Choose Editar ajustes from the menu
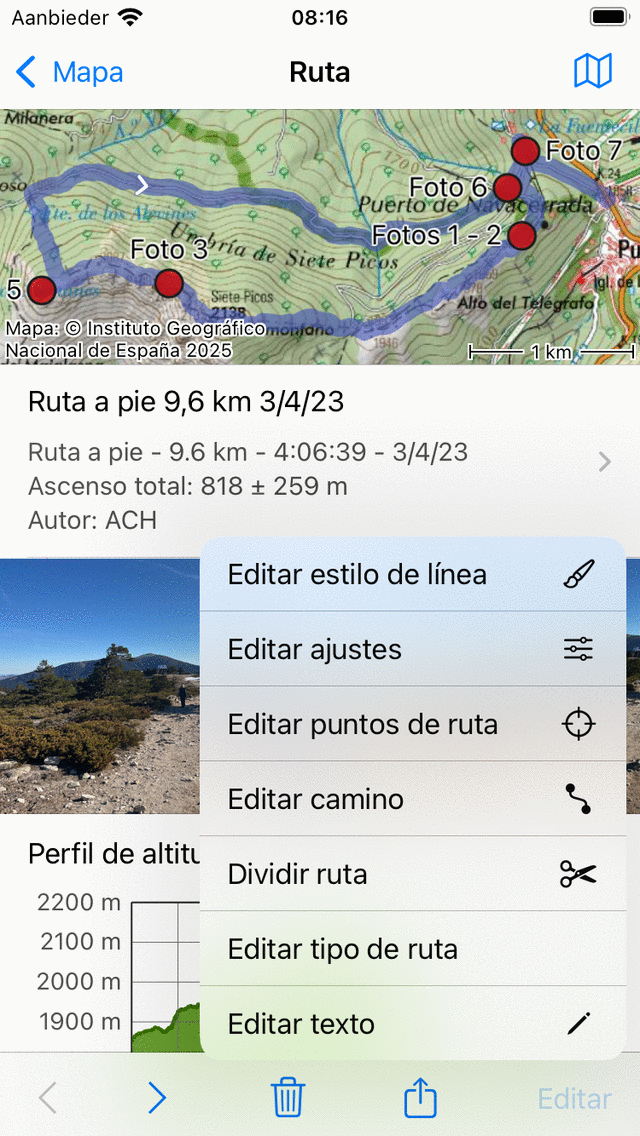 (412, 649)
